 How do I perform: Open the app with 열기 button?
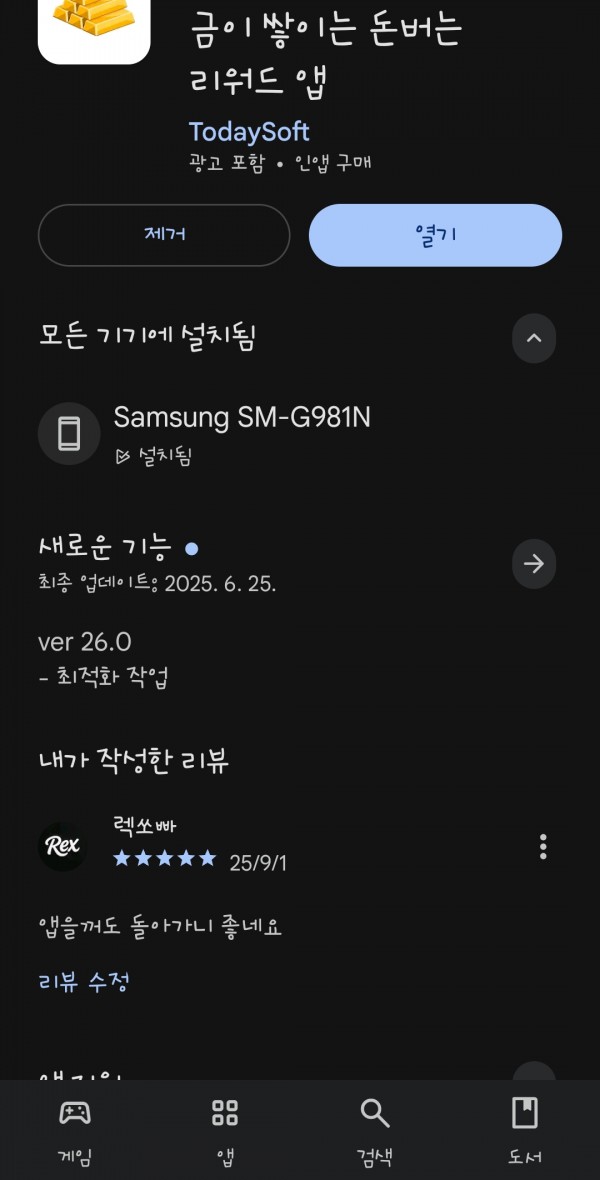[435, 235]
